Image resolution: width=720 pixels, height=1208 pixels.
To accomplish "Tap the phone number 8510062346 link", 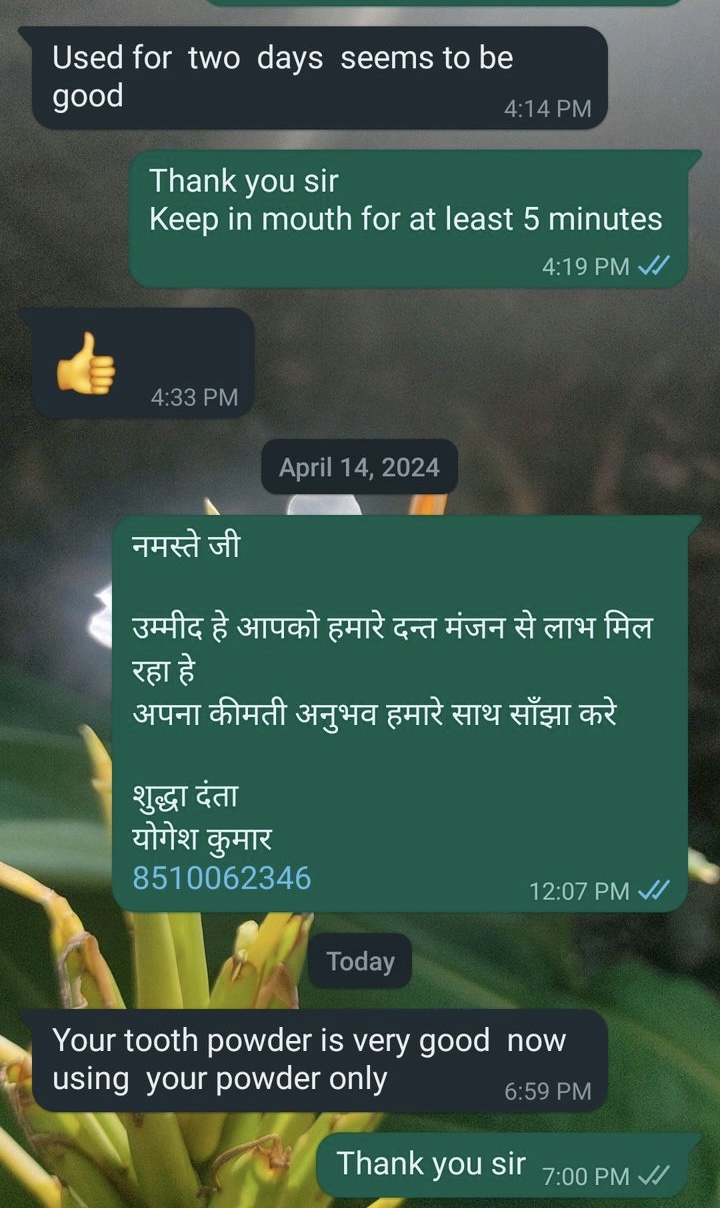I will 221,878.
